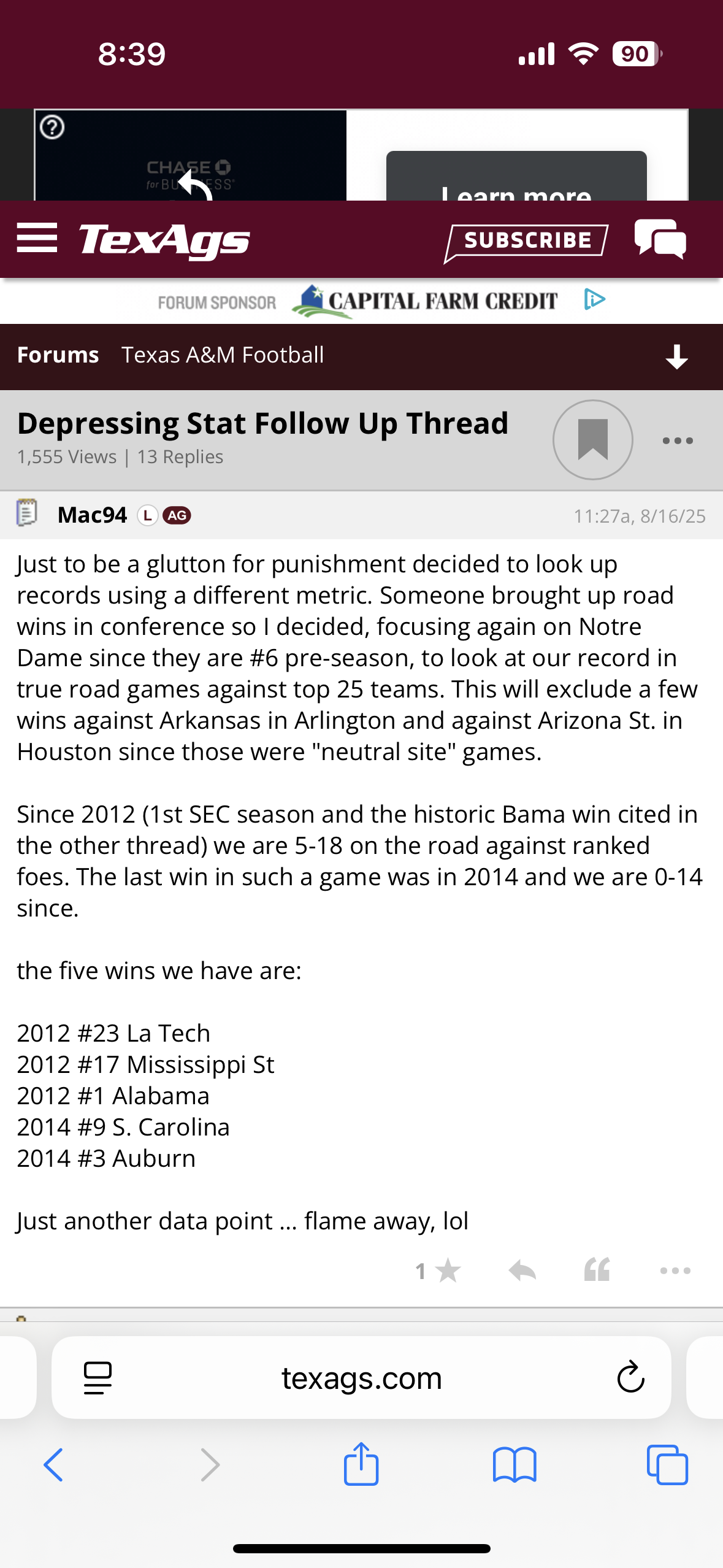Quote Mac94's post
This screenshot has width=723, height=1568.
597,1270
